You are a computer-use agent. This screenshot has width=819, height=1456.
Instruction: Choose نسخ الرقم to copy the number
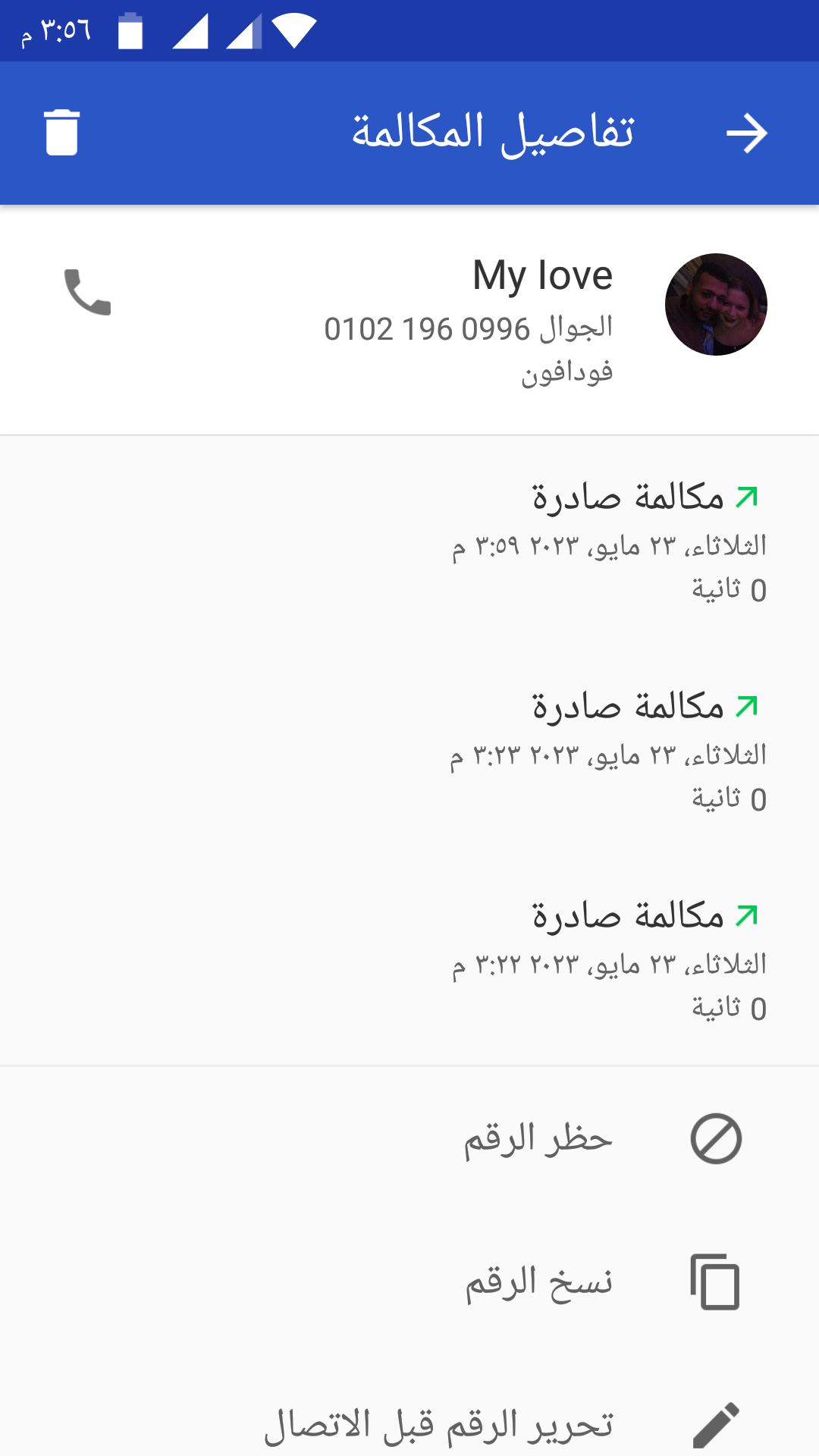click(x=409, y=1282)
